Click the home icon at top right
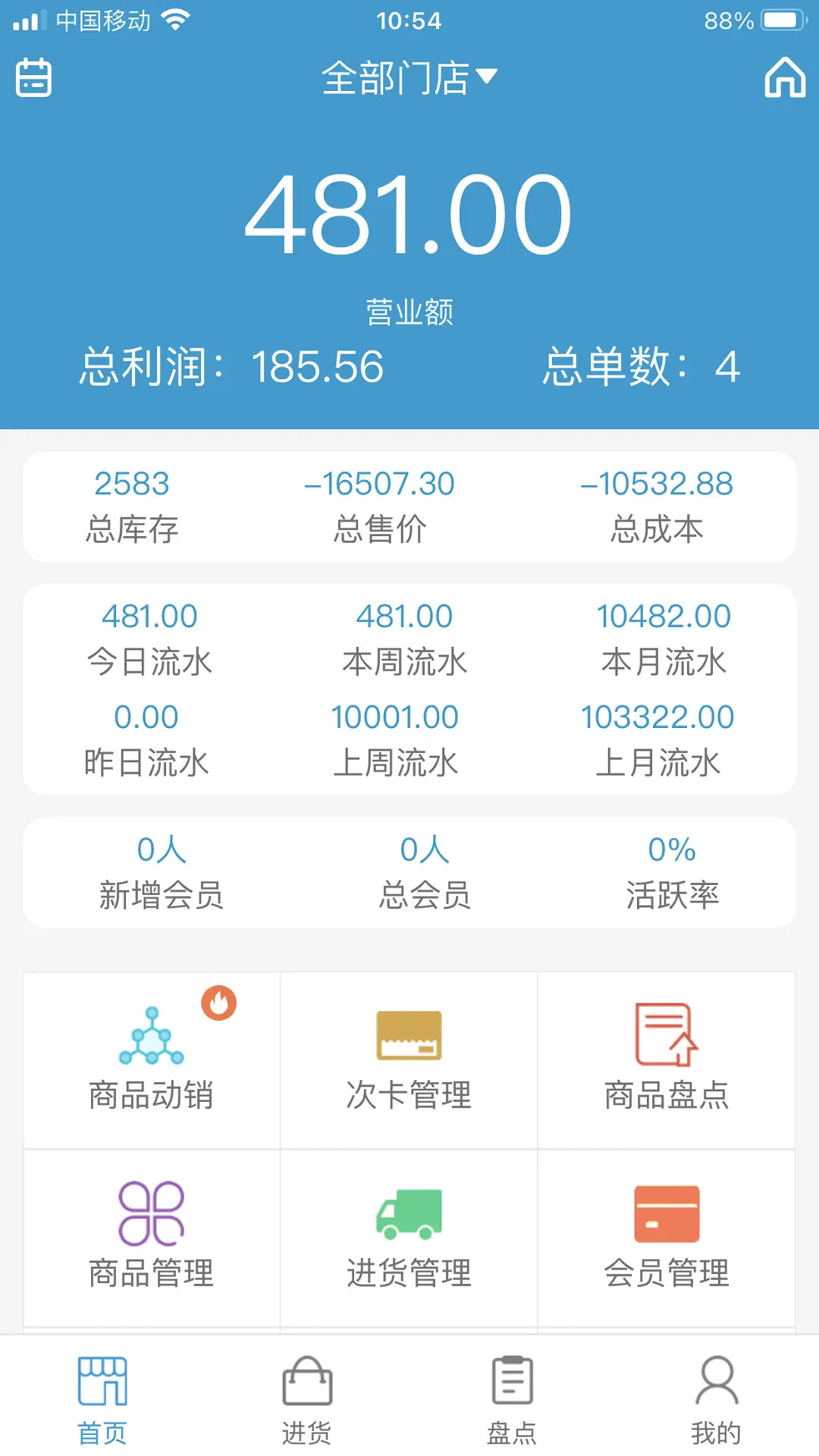 pyautogui.click(x=786, y=77)
